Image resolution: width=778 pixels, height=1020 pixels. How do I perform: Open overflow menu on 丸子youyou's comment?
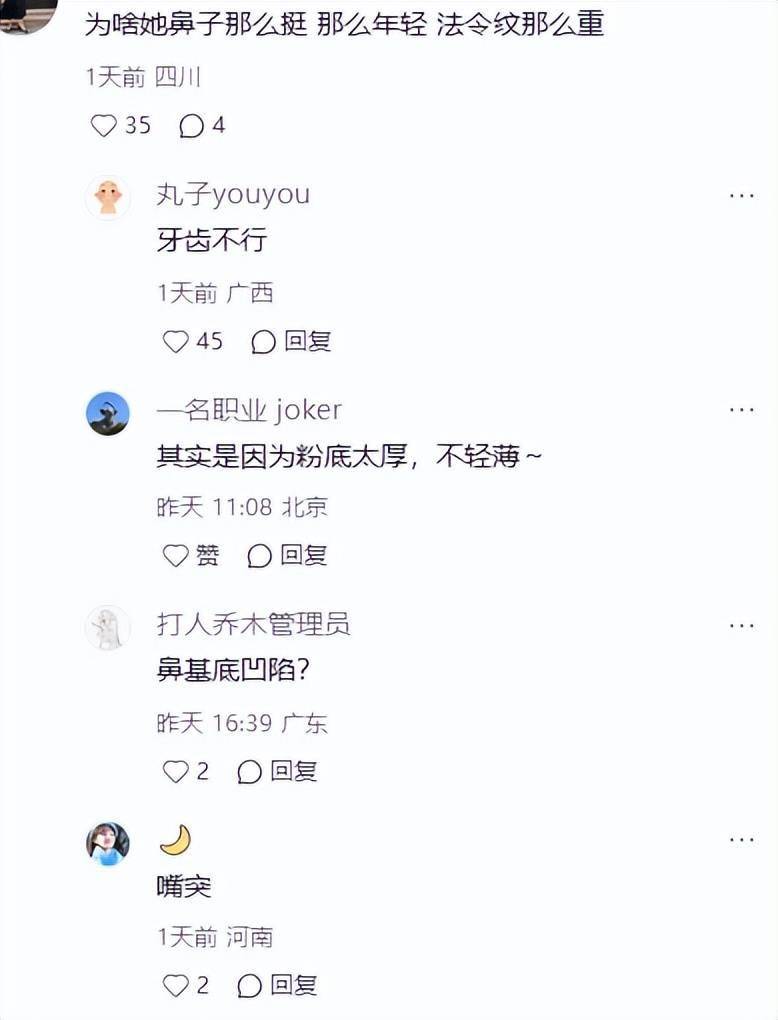(741, 196)
